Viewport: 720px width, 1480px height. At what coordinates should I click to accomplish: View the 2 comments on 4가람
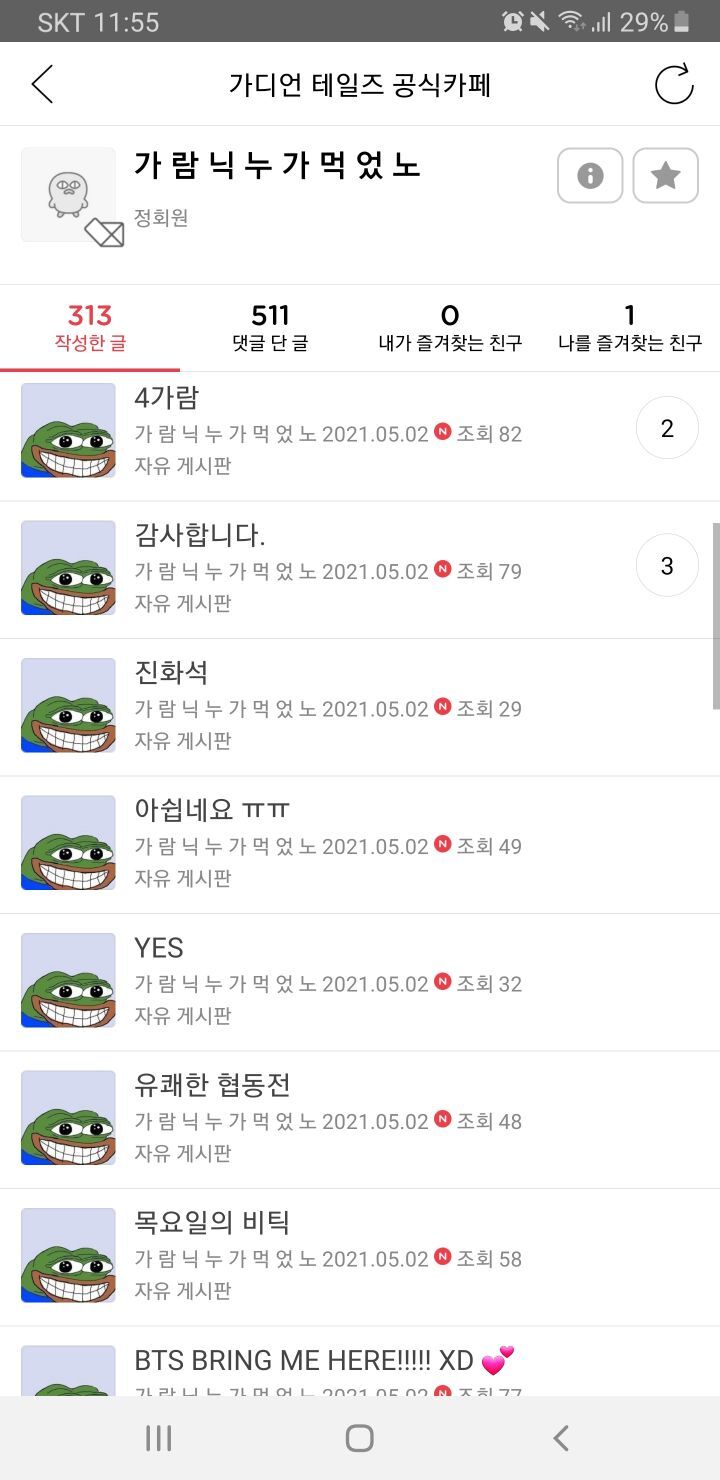(x=667, y=429)
